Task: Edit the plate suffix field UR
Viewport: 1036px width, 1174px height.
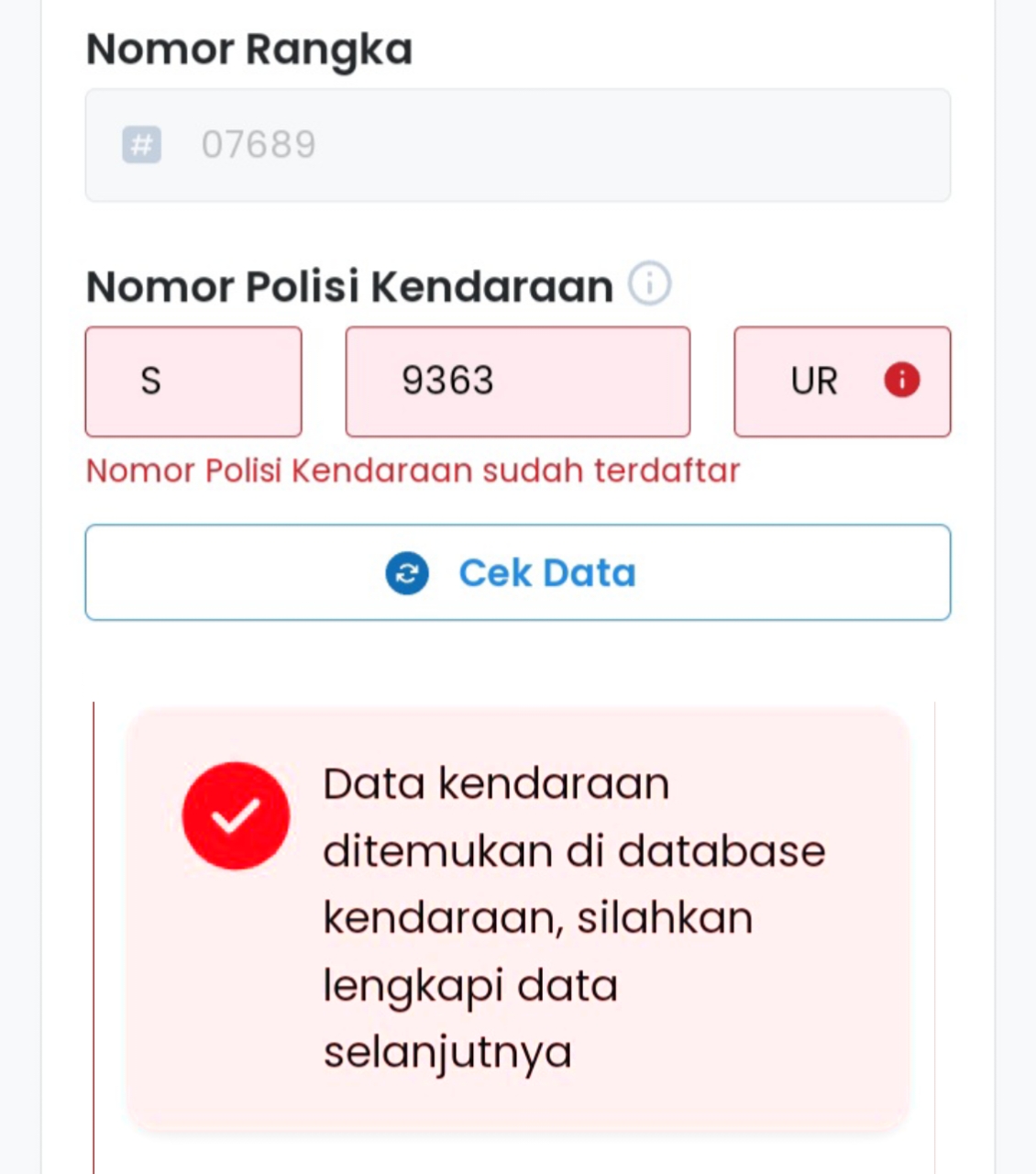Action: point(816,381)
